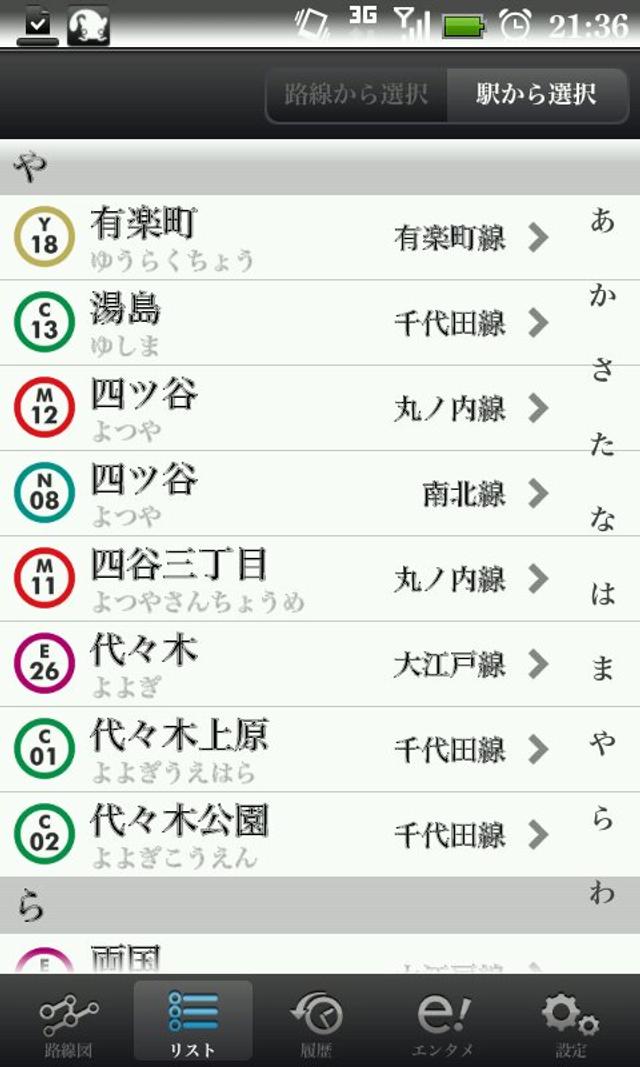The width and height of the screenshot is (640, 1067).
Task: Switch to 路線から選択 segment
Action: pos(356,95)
